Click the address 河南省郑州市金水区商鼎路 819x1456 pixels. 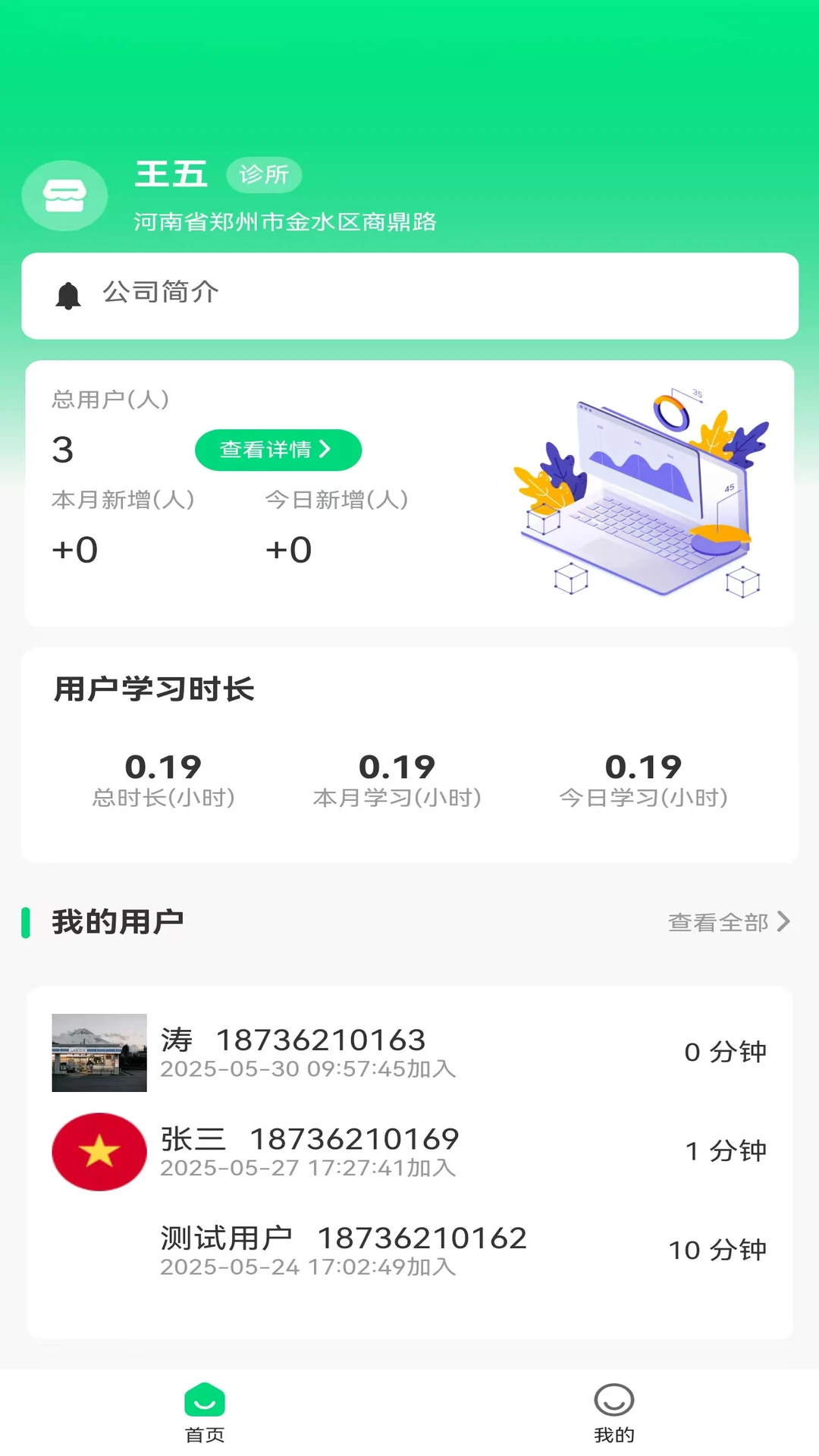click(x=287, y=222)
